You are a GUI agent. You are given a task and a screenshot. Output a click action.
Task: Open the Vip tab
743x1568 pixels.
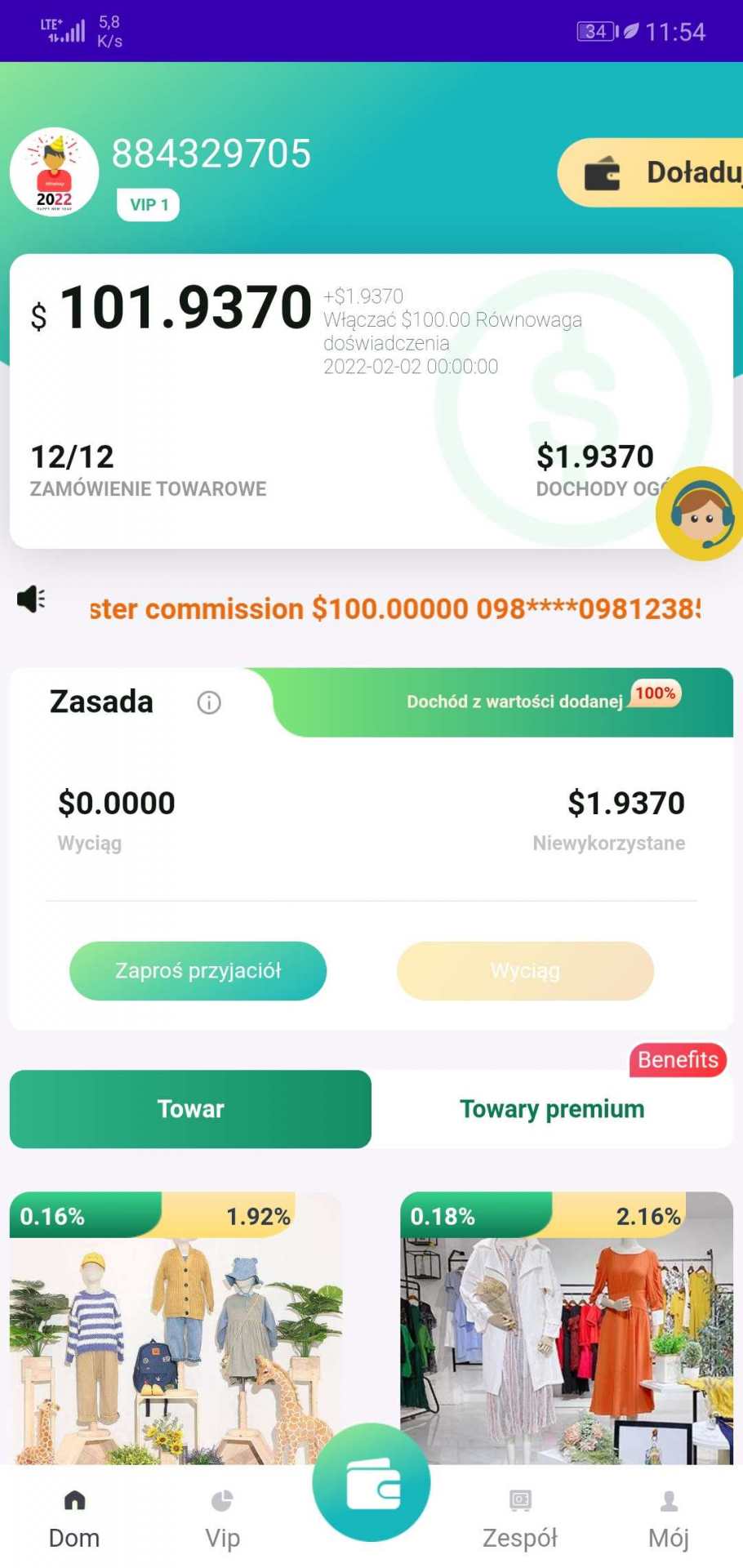point(222,1521)
